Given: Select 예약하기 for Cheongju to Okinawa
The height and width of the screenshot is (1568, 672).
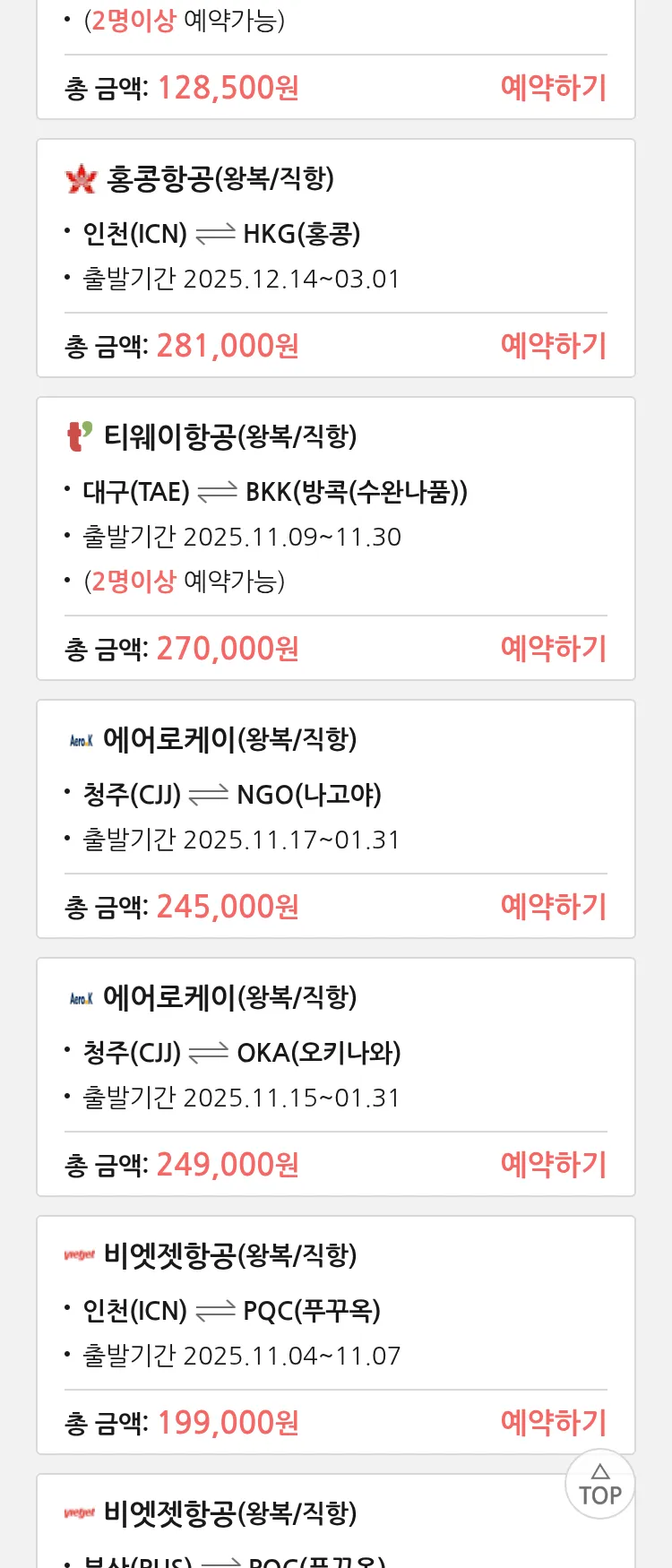Looking at the screenshot, I should [x=553, y=1165].
